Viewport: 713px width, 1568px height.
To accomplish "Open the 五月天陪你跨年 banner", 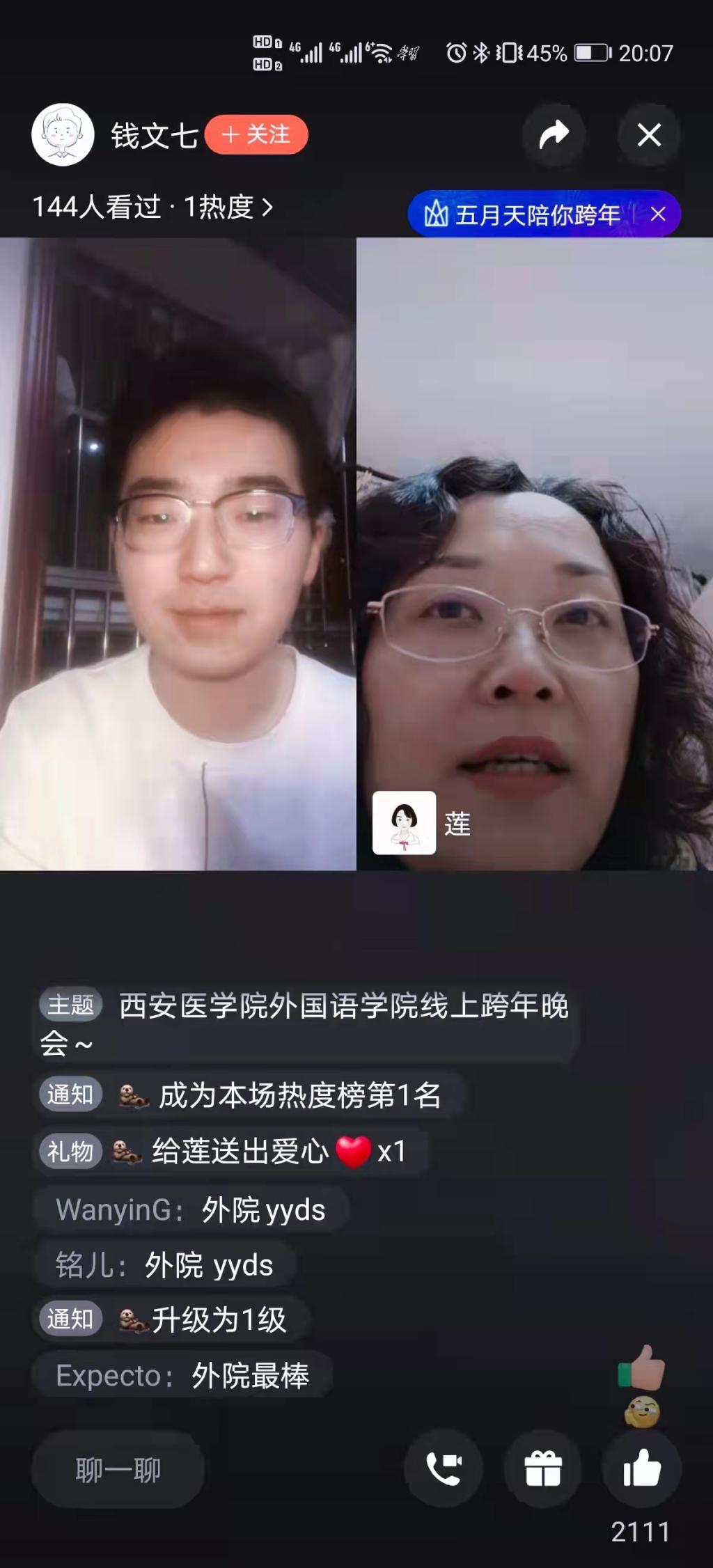I will (x=522, y=214).
